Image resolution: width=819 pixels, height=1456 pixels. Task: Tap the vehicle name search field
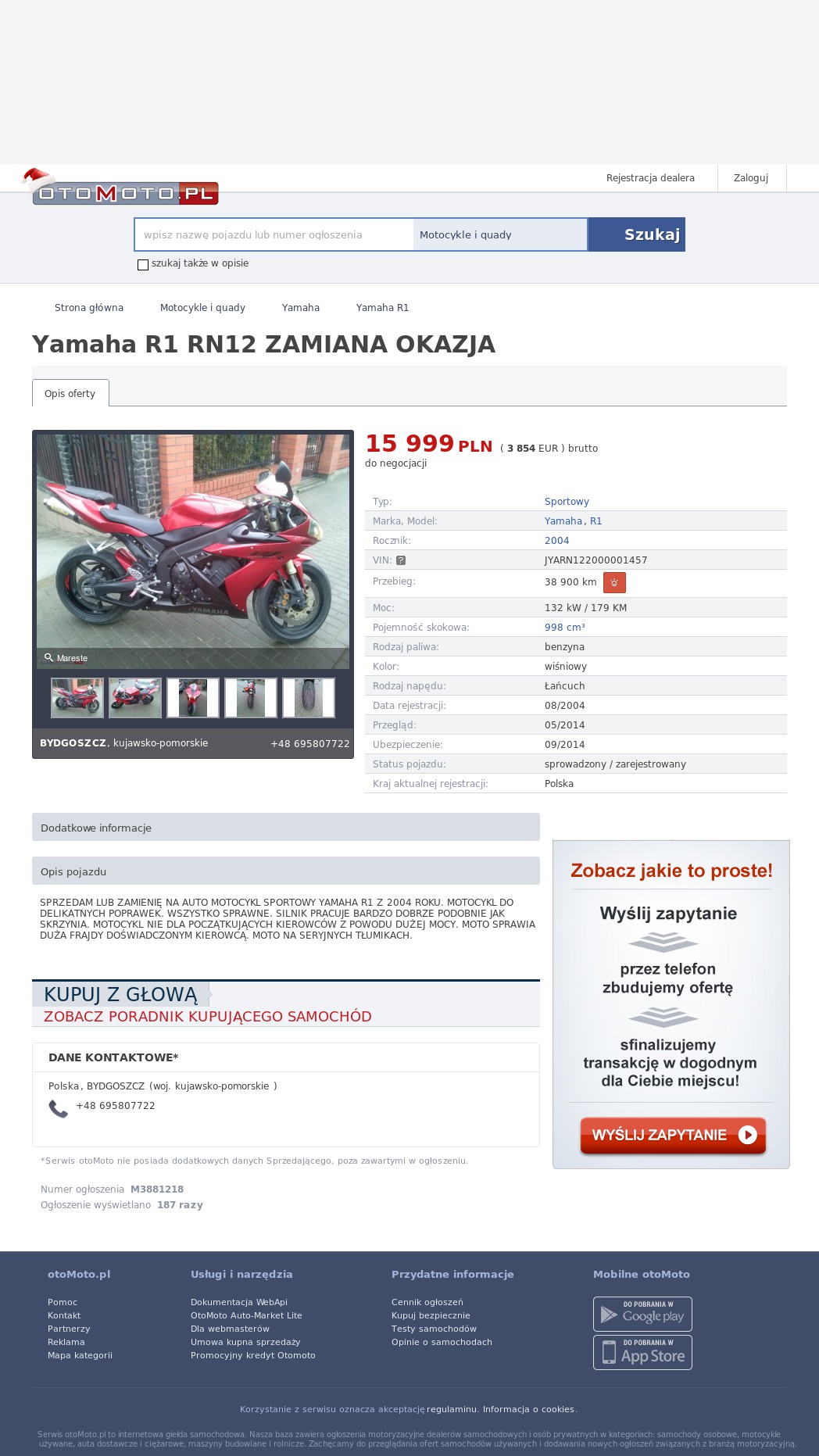pyautogui.click(x=274, y=234)
